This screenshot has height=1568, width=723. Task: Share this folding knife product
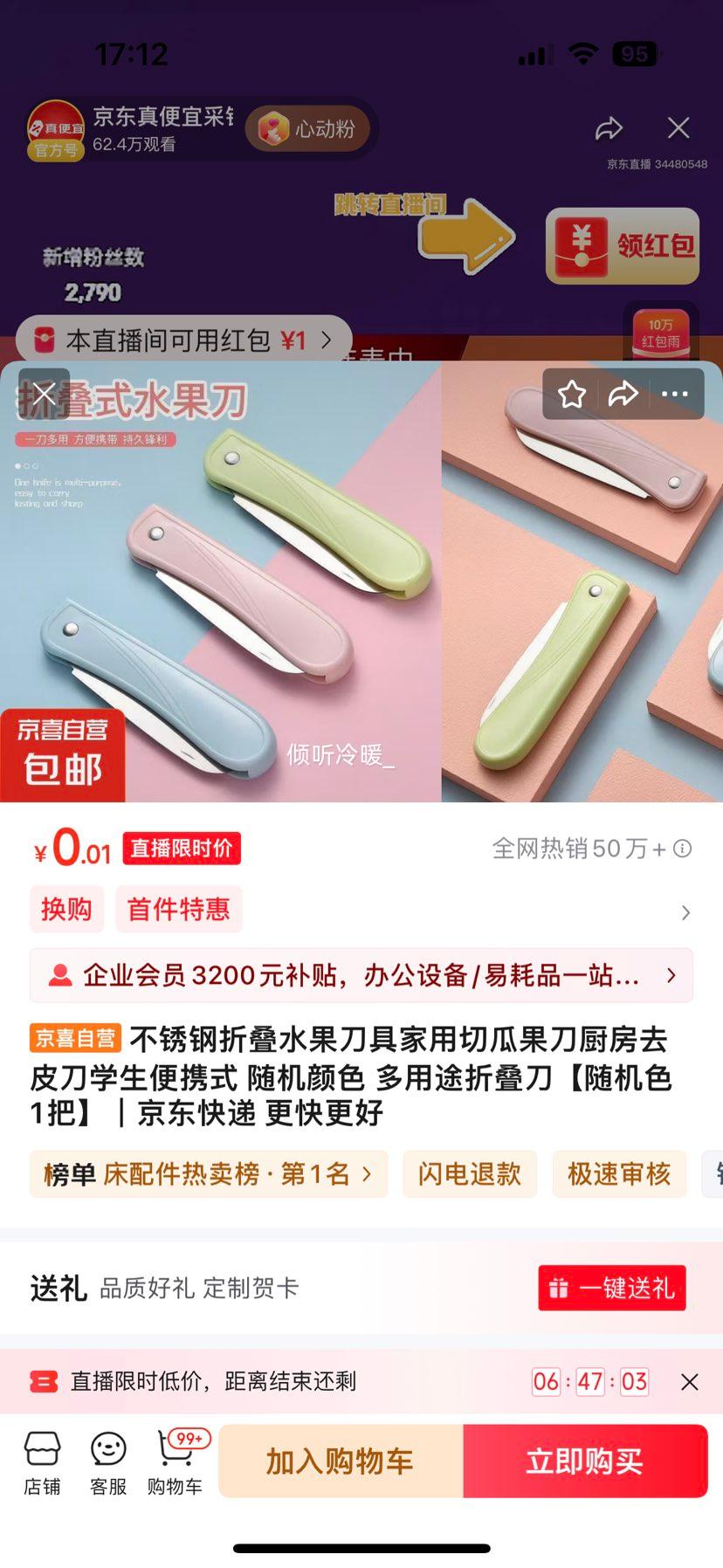point(623,394)
